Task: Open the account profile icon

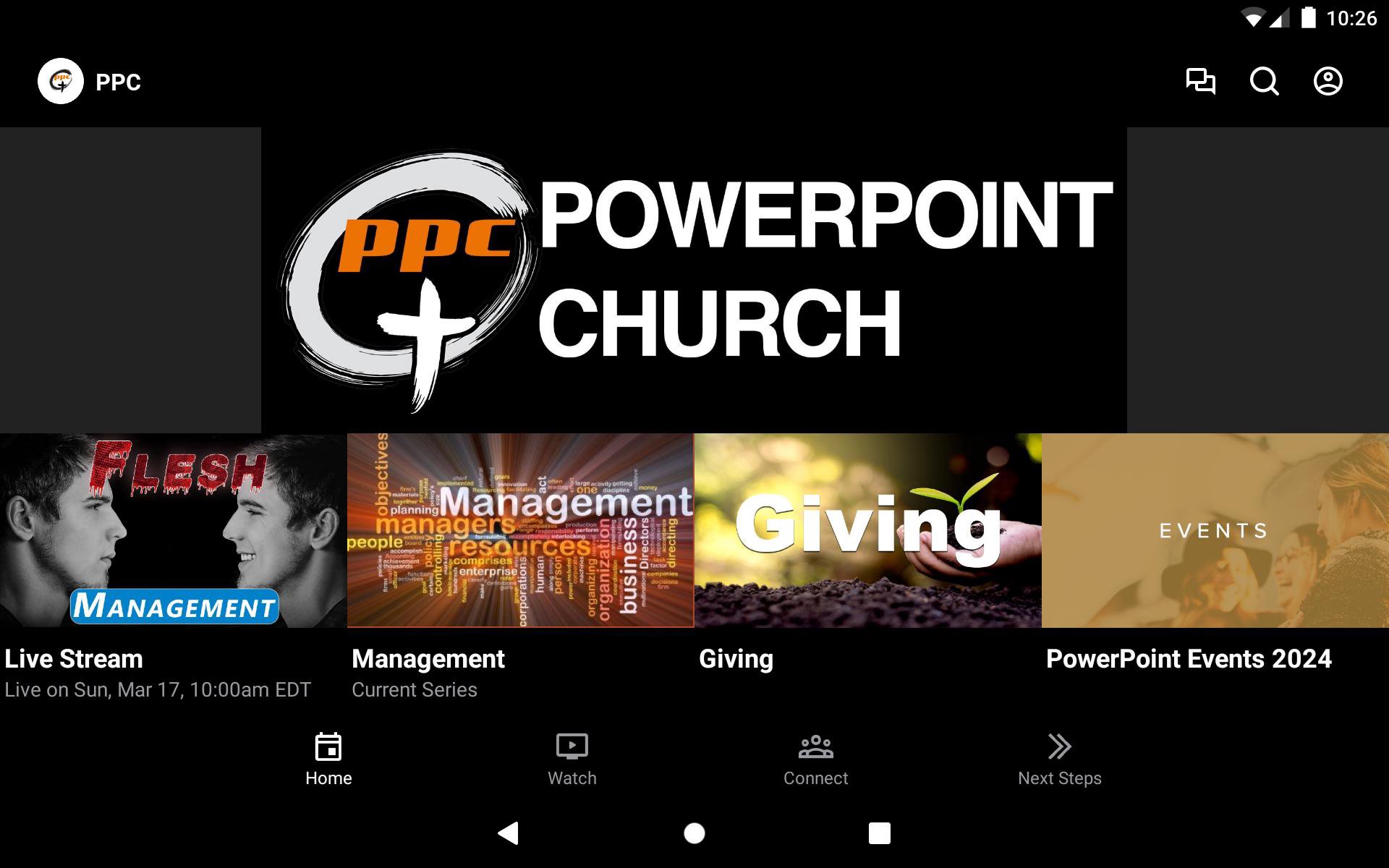Action: [x=1328, y=82]
